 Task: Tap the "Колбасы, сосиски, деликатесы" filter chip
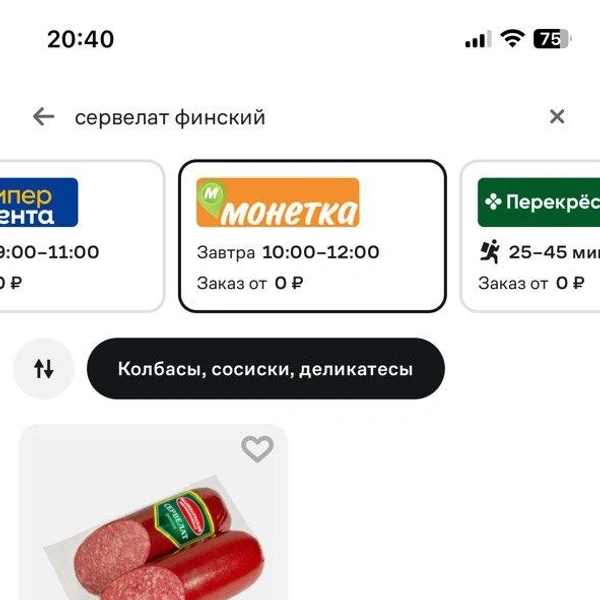tap(265, 369)
